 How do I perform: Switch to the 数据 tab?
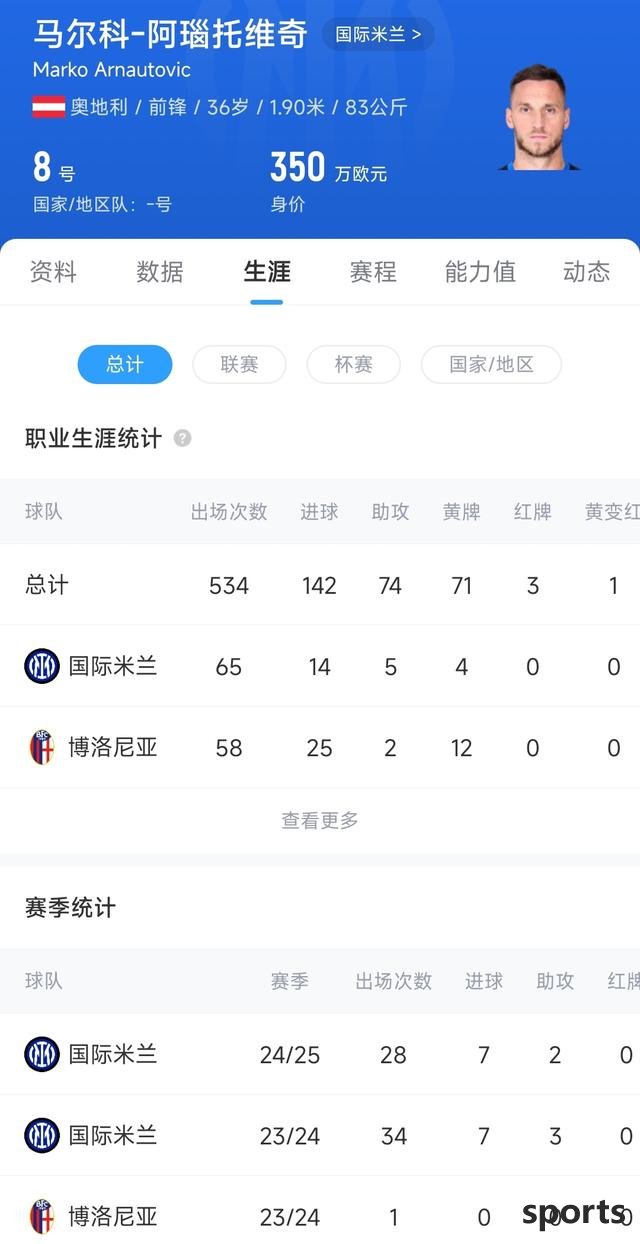pos(160,272)
